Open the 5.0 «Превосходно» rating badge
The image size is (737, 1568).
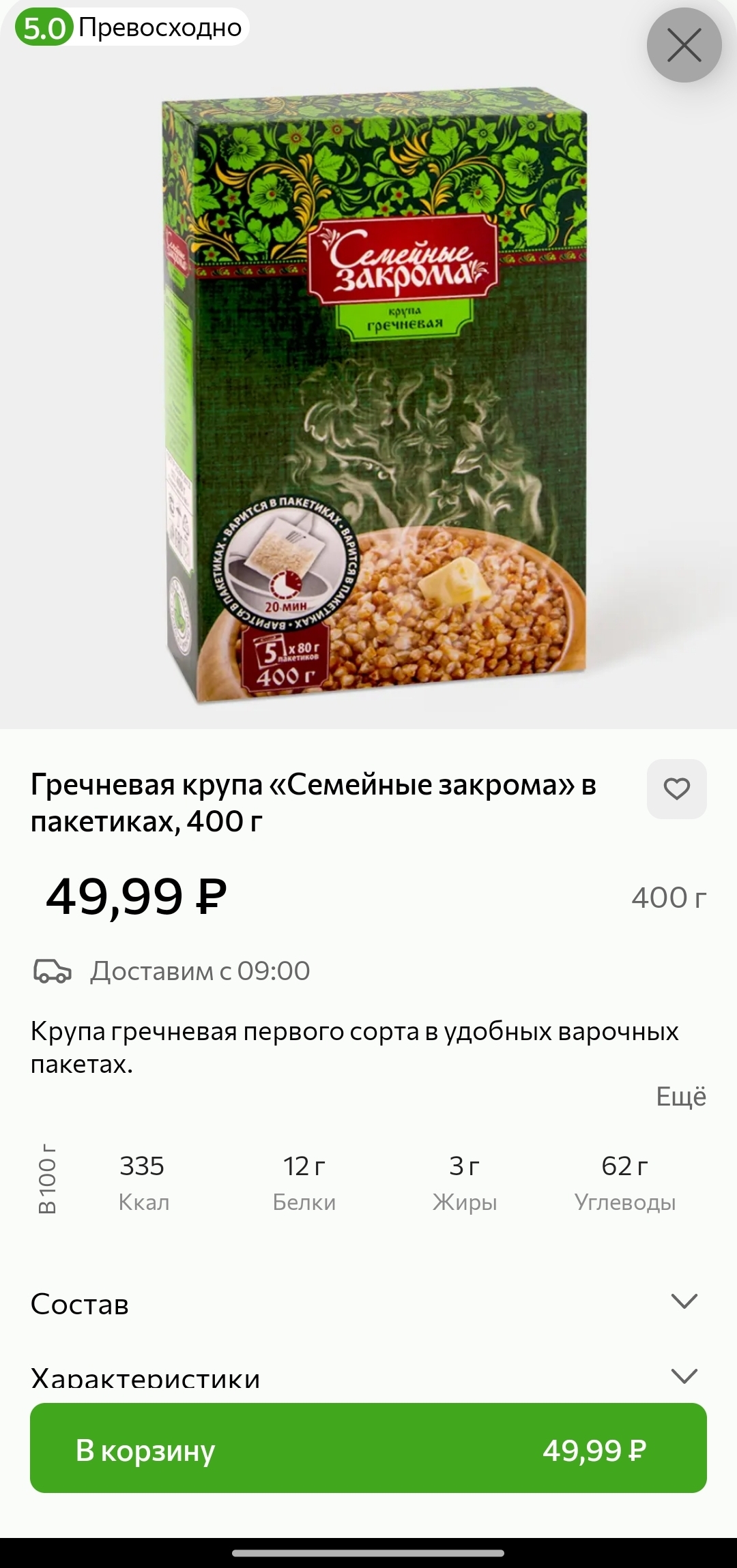(x=132, y=28)
